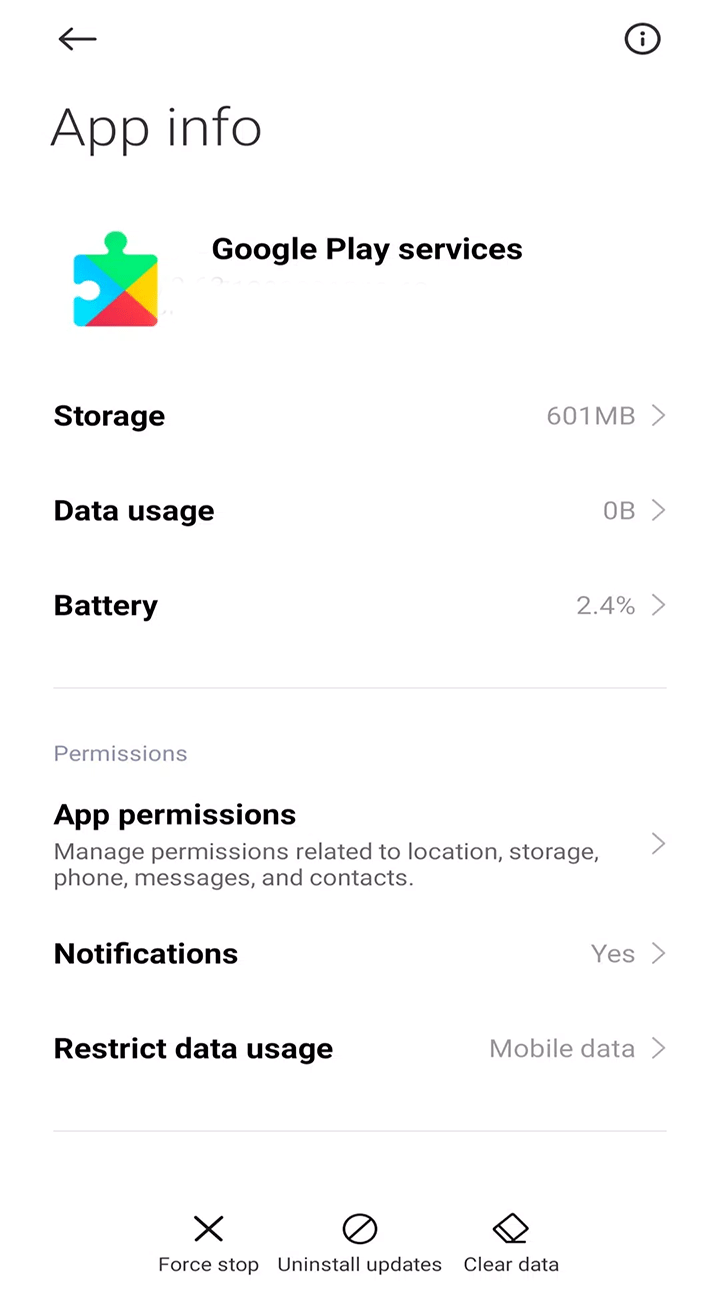Manage App permissions
The height and width of the screenshot is (1311, 720).
(x=359, y=845)
